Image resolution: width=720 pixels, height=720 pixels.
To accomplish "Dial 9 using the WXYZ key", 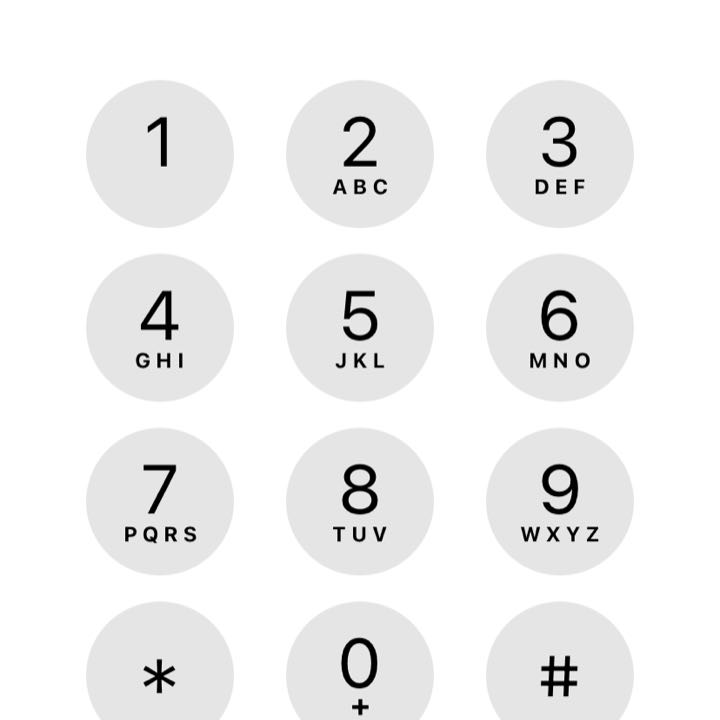I will (560, 501).
